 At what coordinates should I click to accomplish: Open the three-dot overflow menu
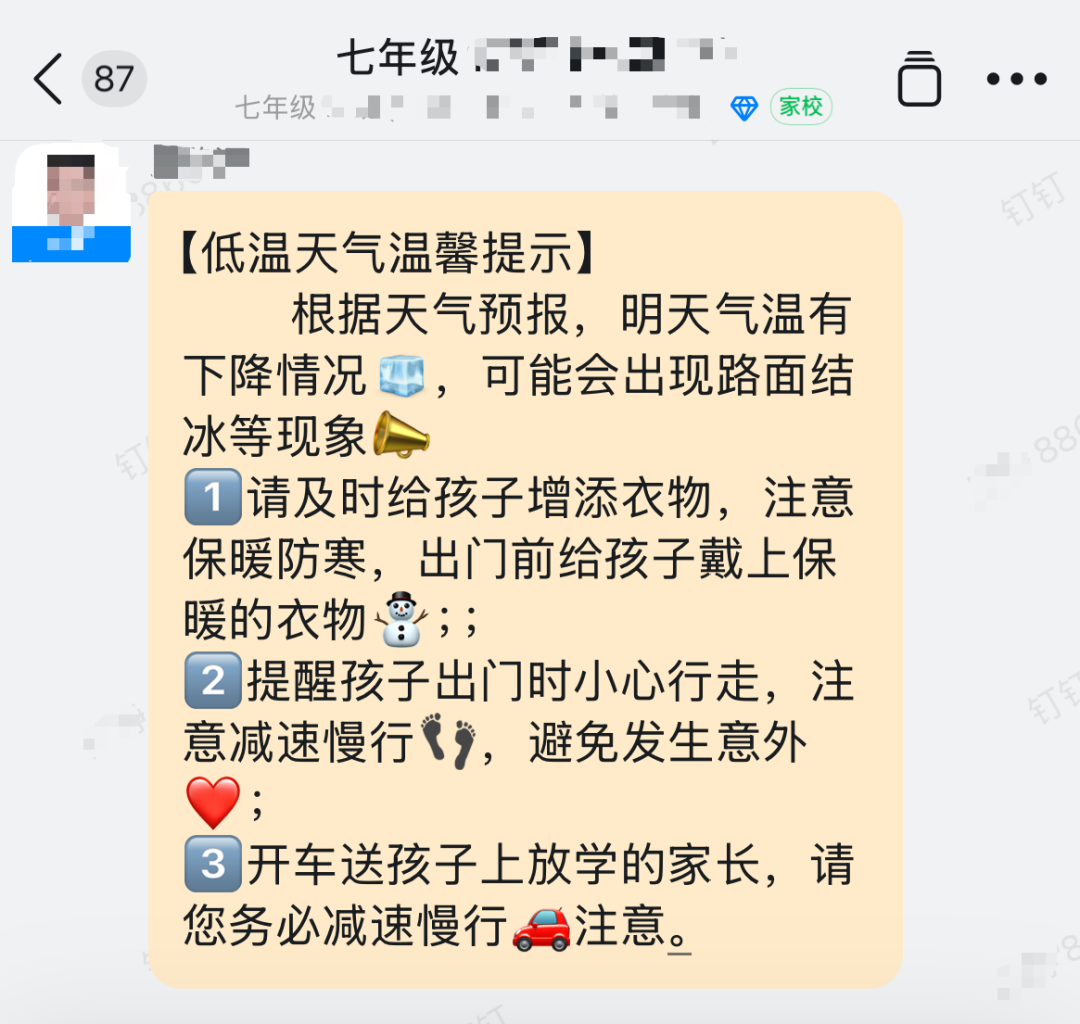tap(1016, 79)
